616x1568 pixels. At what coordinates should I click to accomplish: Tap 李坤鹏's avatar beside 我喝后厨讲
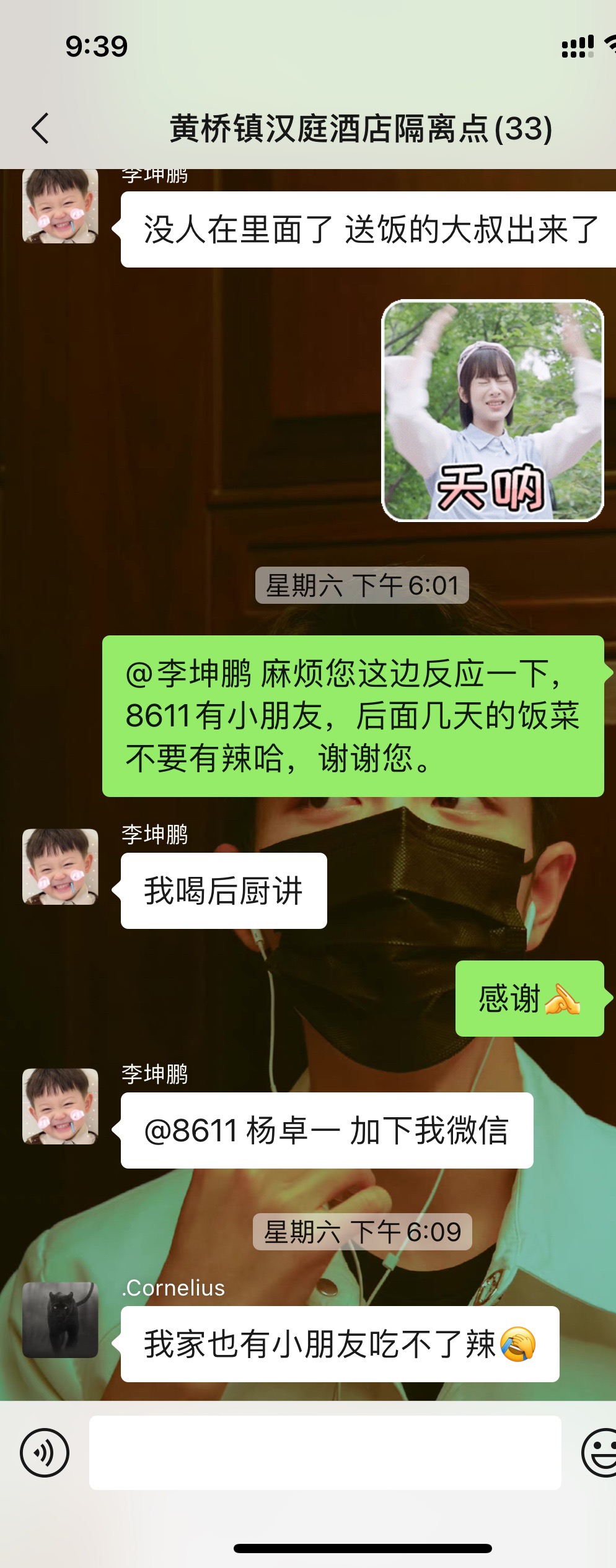pyautogui.click(x=60, y=866)
